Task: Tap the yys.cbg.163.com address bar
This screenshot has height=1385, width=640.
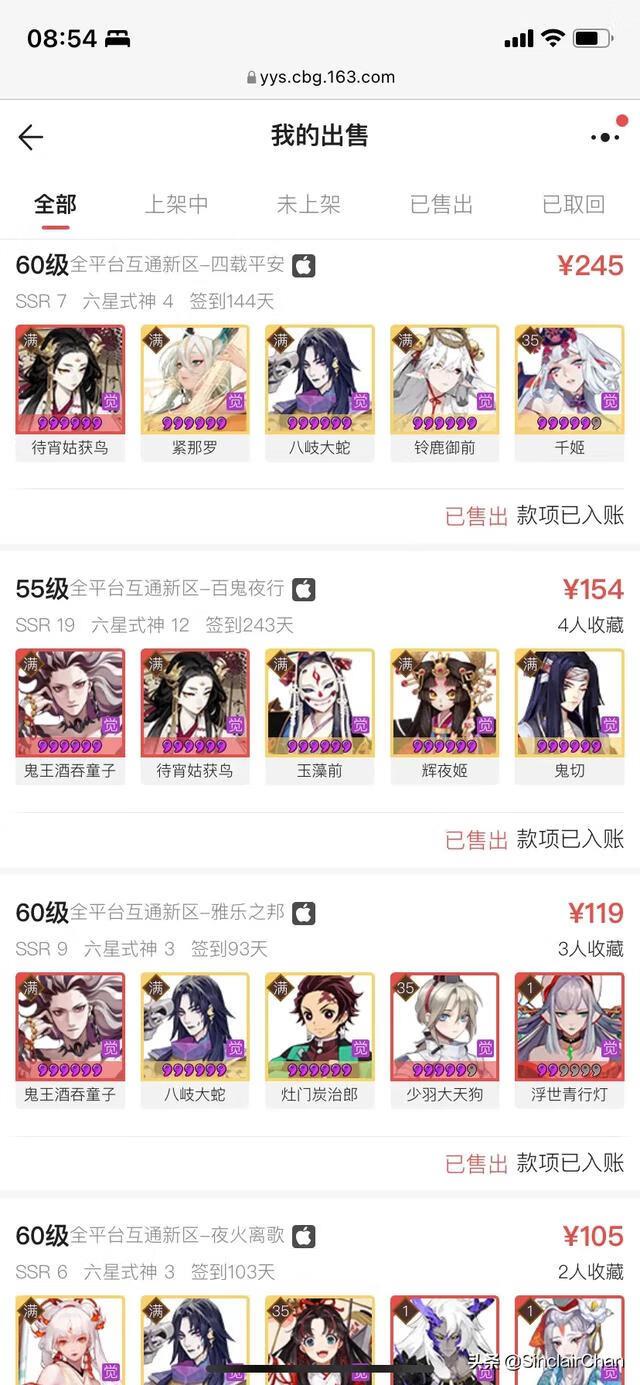Action: pos(320,77)
